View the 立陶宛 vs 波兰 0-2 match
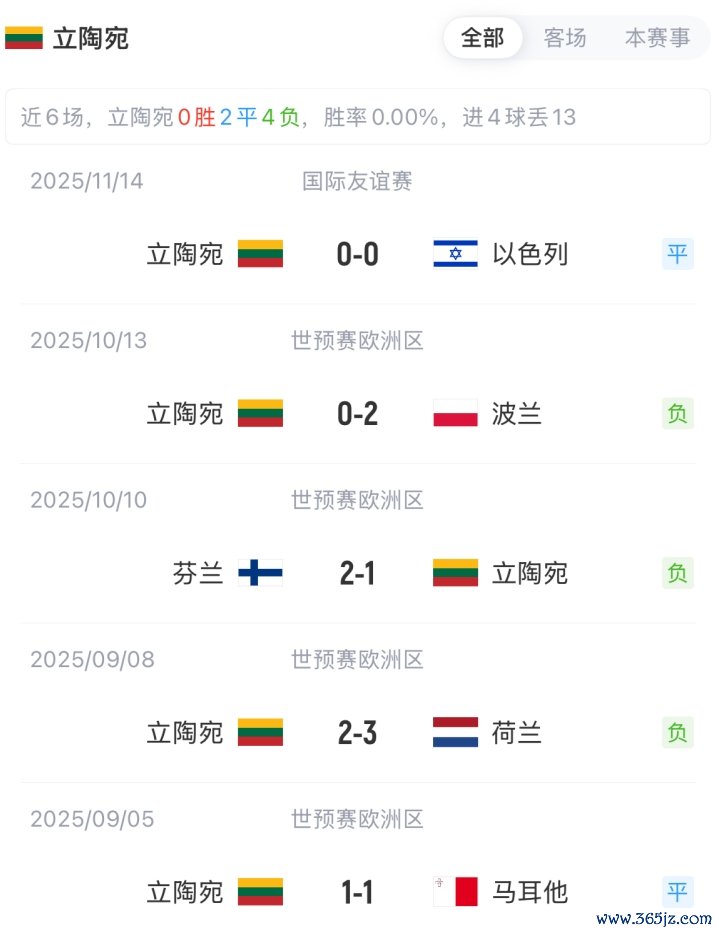 tap(357, 413)
